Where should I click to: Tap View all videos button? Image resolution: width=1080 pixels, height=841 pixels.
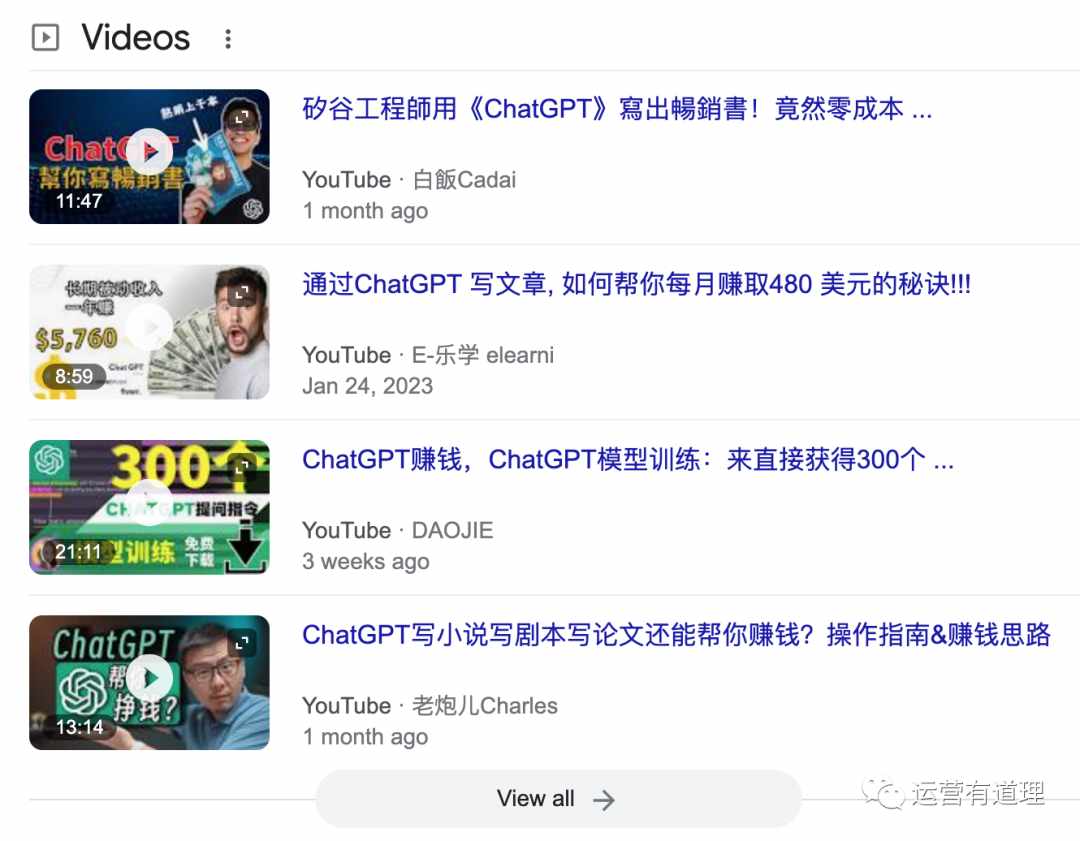(557, 798)
